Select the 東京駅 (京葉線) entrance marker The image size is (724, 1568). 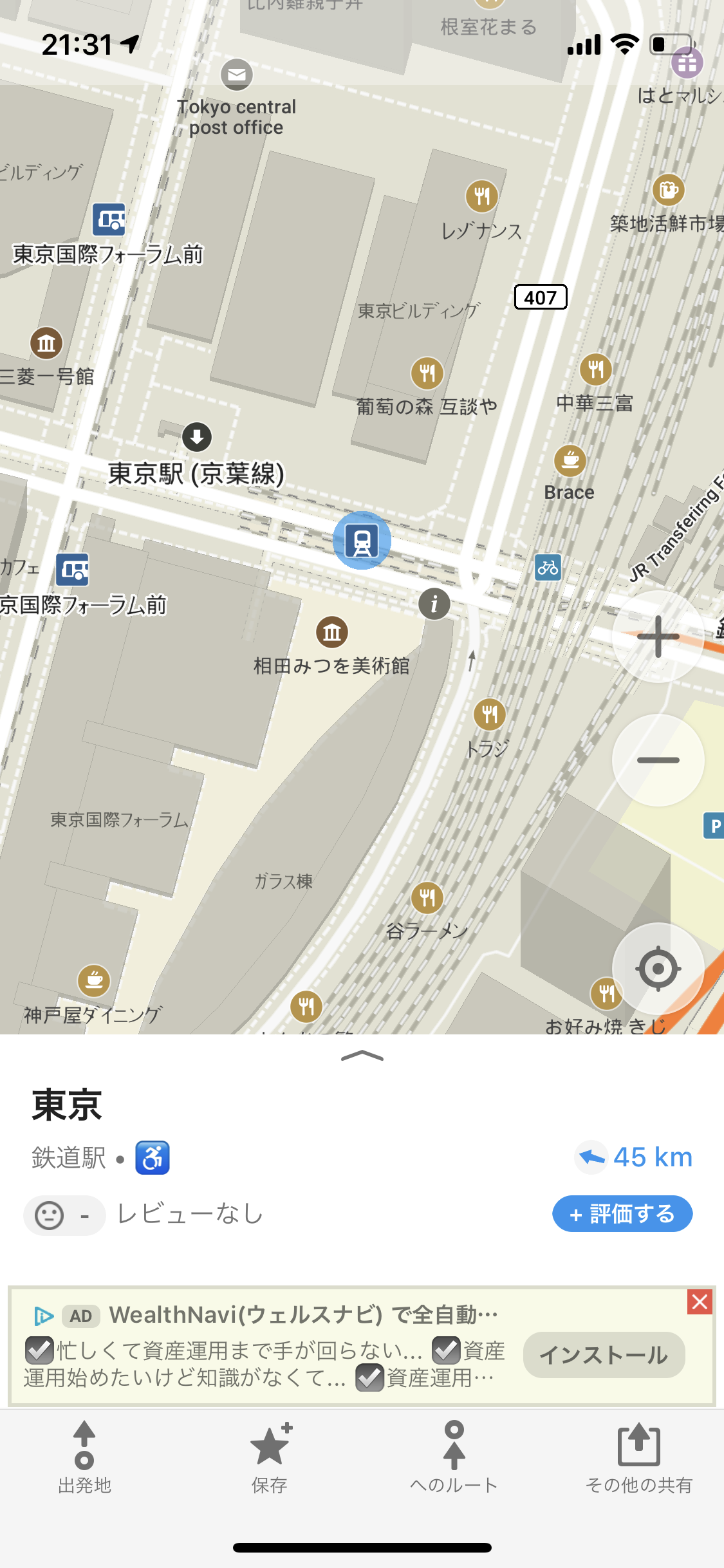click(x=197, y=438)
